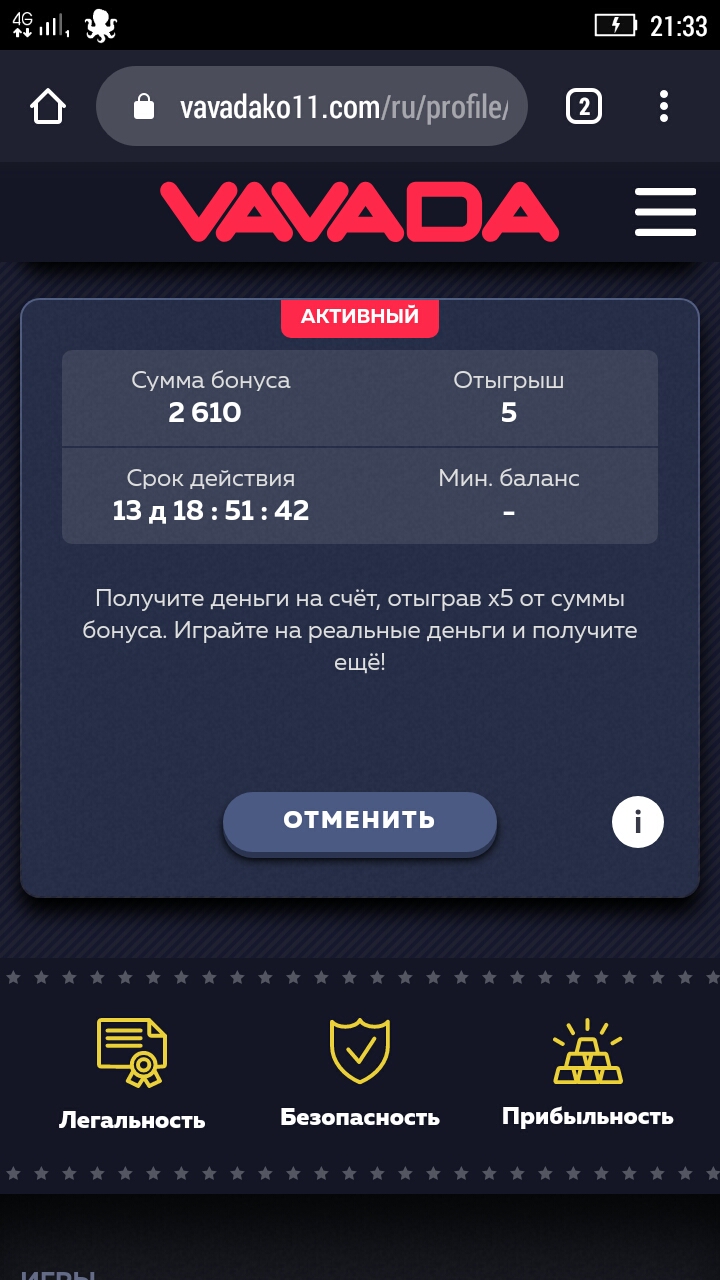Open the browser overflow menu
The image size is (720, 1280).
(x=664, y=106)
